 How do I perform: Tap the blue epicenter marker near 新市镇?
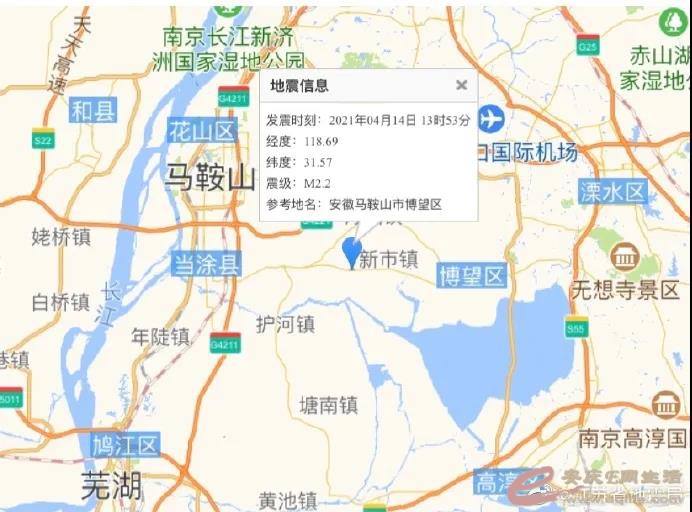click(x=351, y=250)
